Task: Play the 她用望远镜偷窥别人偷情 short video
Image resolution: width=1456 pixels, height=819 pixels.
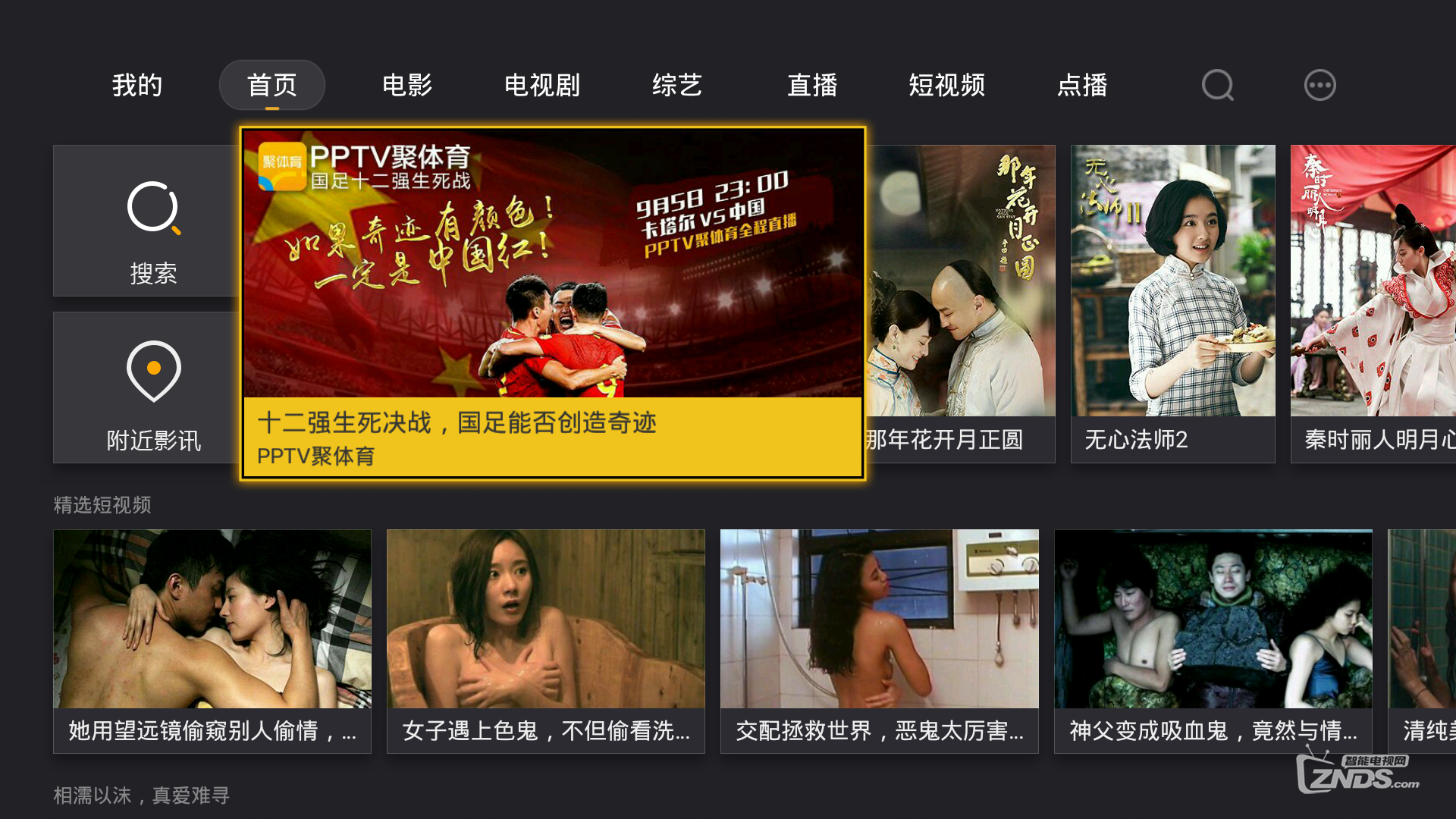Action: coord(212,641)
